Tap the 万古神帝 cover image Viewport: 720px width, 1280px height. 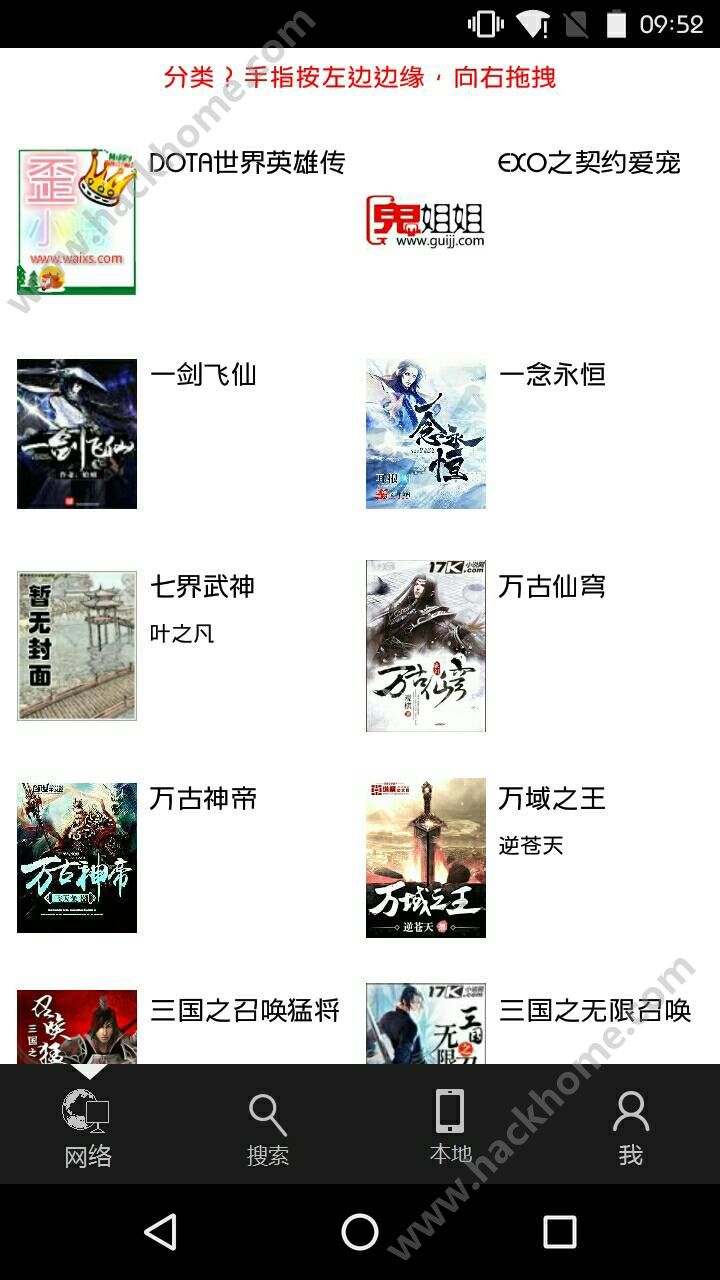pyautogui.click(x=77, y=858)
